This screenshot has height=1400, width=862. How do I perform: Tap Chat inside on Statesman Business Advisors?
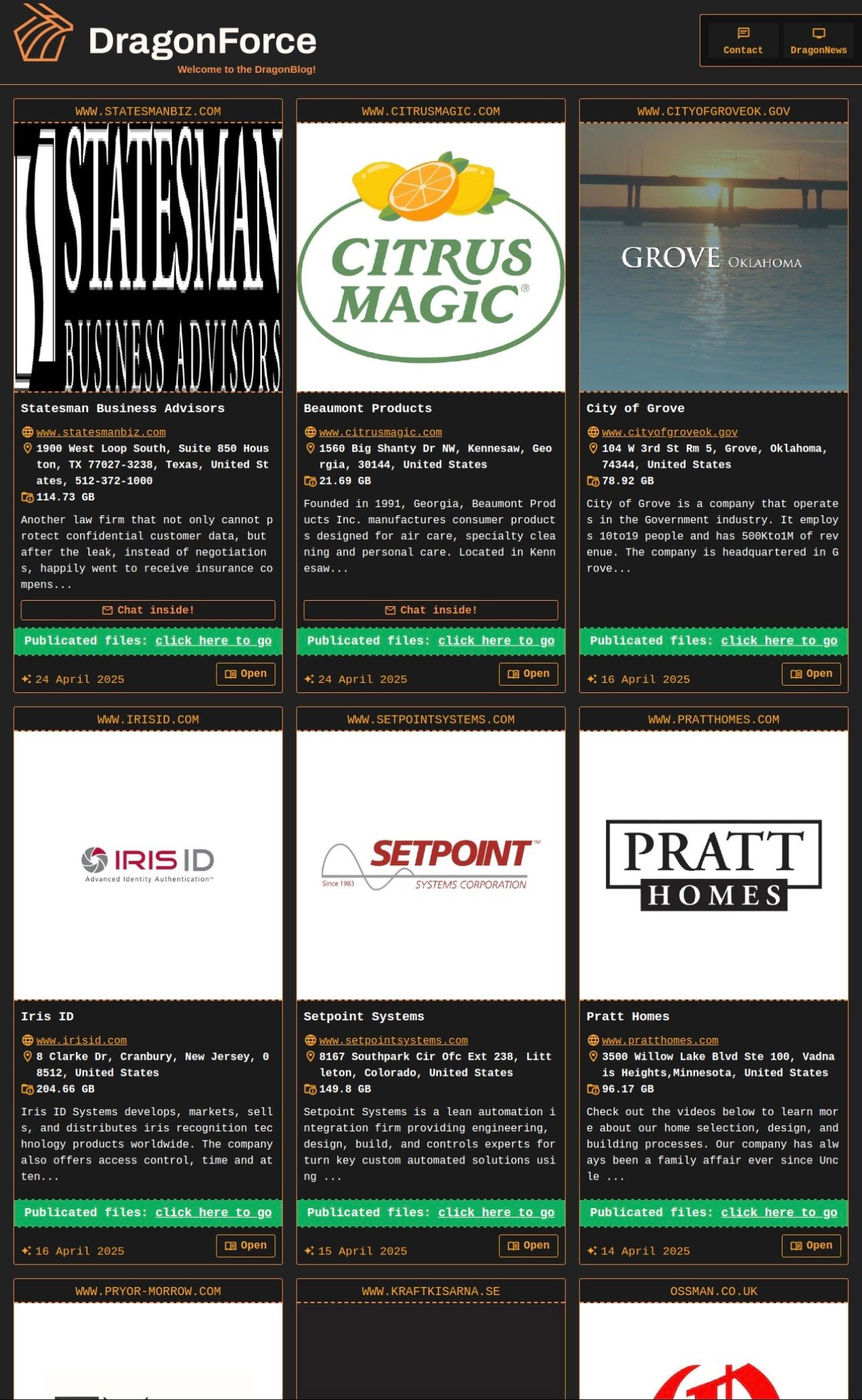[148, 610]
